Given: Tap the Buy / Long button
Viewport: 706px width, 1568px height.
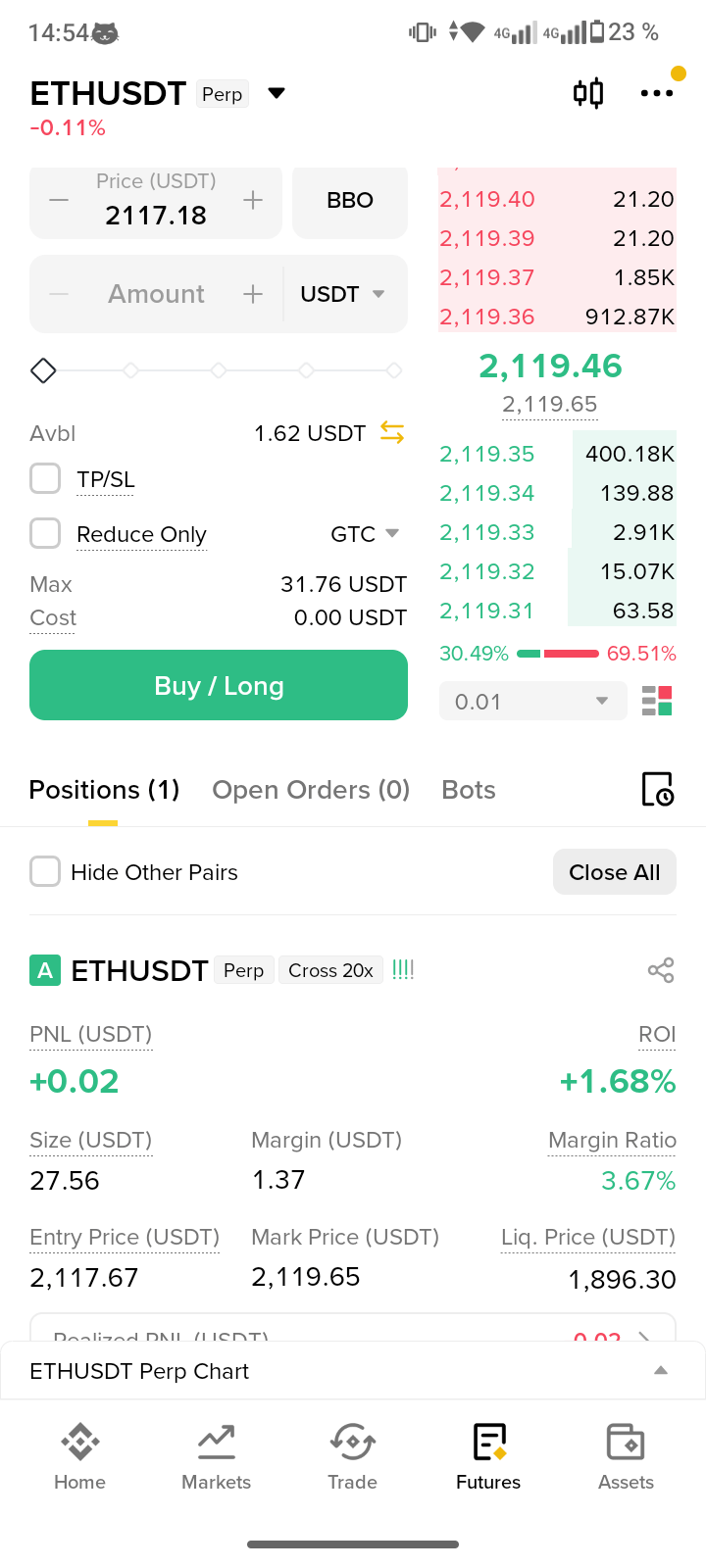Looking at the screenshot, I should [x=219, y=685].
